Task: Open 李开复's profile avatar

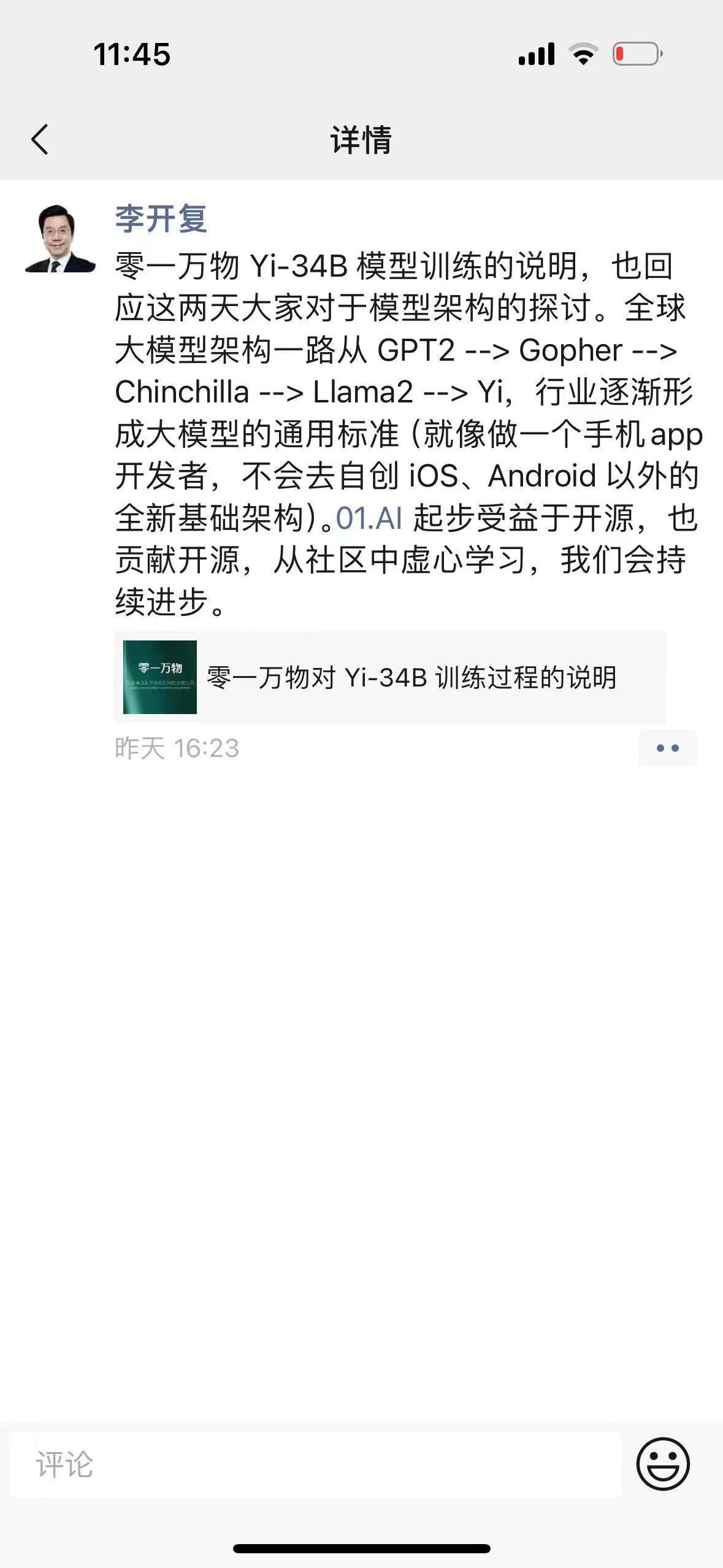Action: pyautogui.click(x=60, y=238)
